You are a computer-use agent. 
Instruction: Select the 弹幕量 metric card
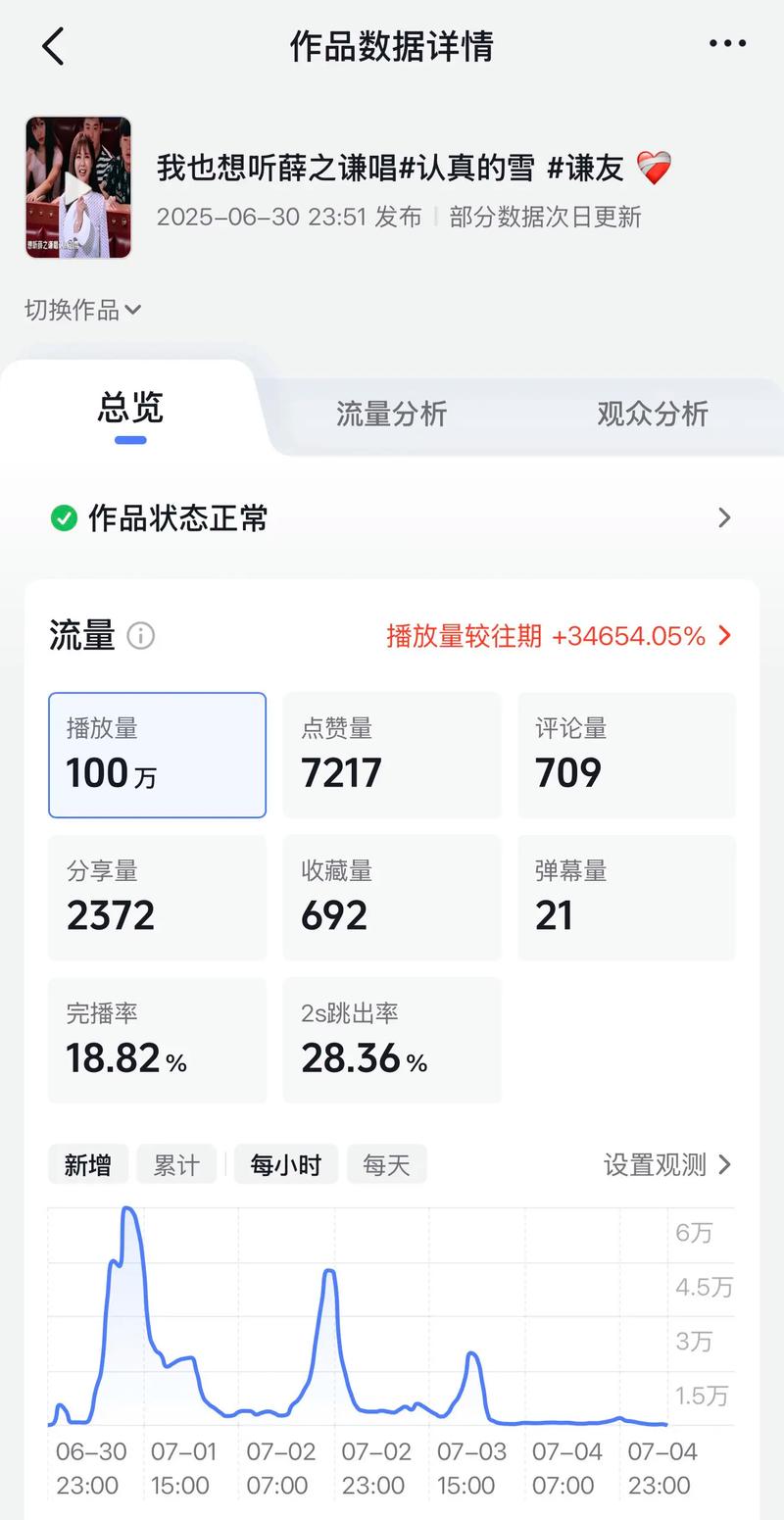tap(626, 897)
